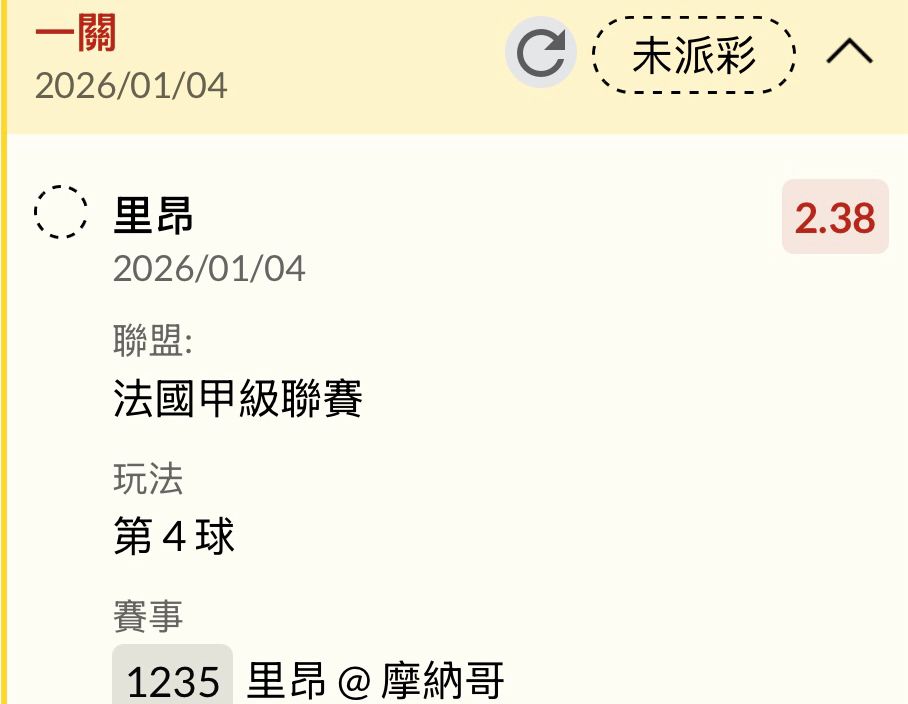Tap the 2.38 odds badge
The height and width of the screenshot is (704, 908).
(x=835, y=217)
